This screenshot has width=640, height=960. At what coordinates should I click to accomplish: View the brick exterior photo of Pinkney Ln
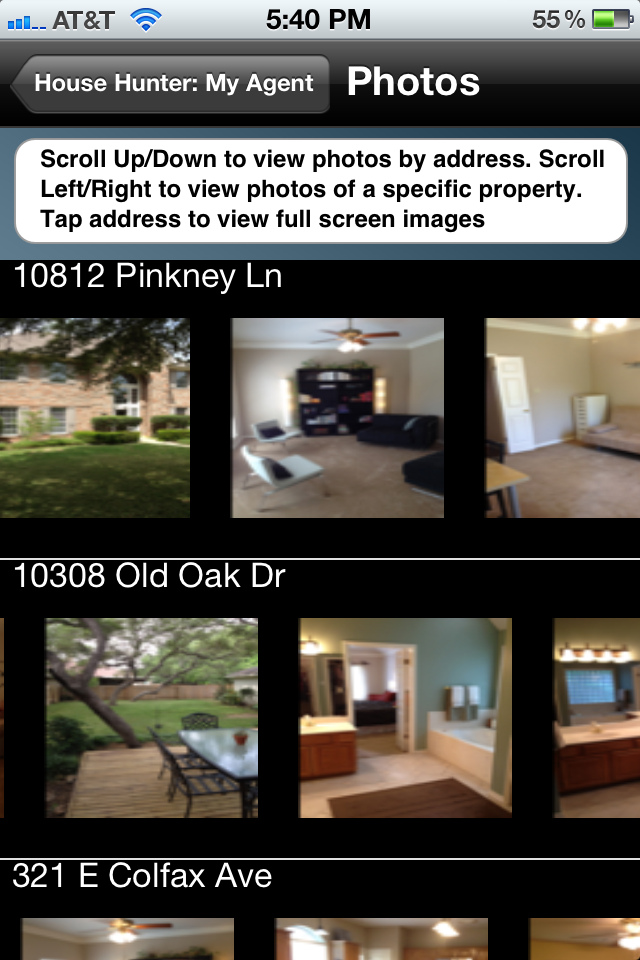pos(95,418)
